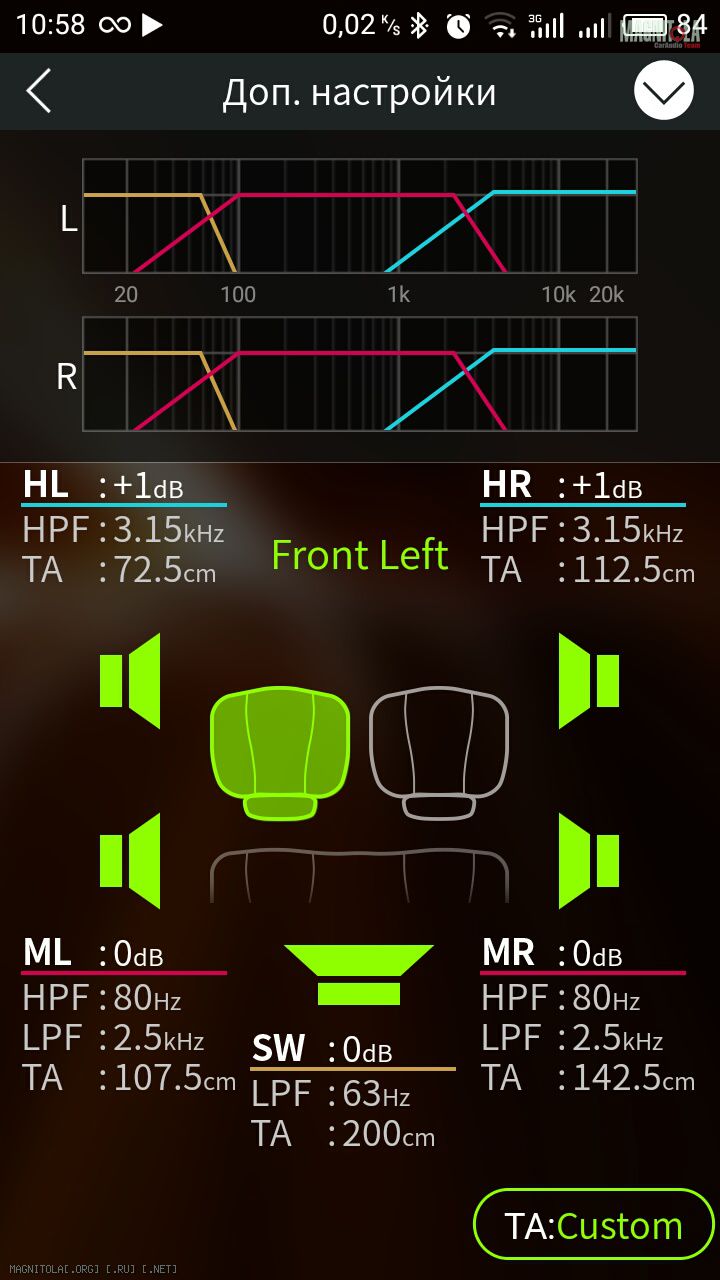Select the front right tweeter speaker
The height and width of the screenshot is (1280, 720).
[589, 681]
